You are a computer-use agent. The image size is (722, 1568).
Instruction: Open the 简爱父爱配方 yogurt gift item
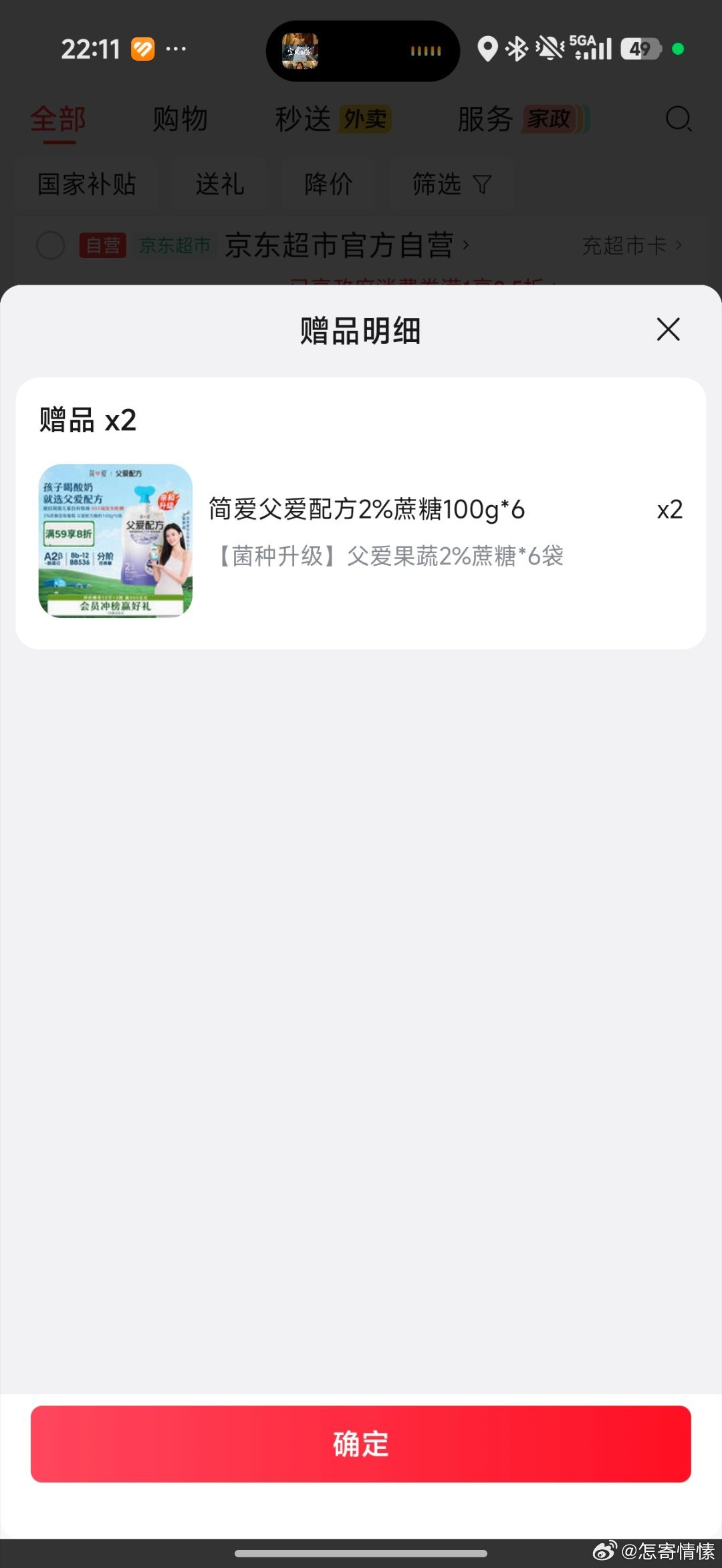(x=366, y=510)
